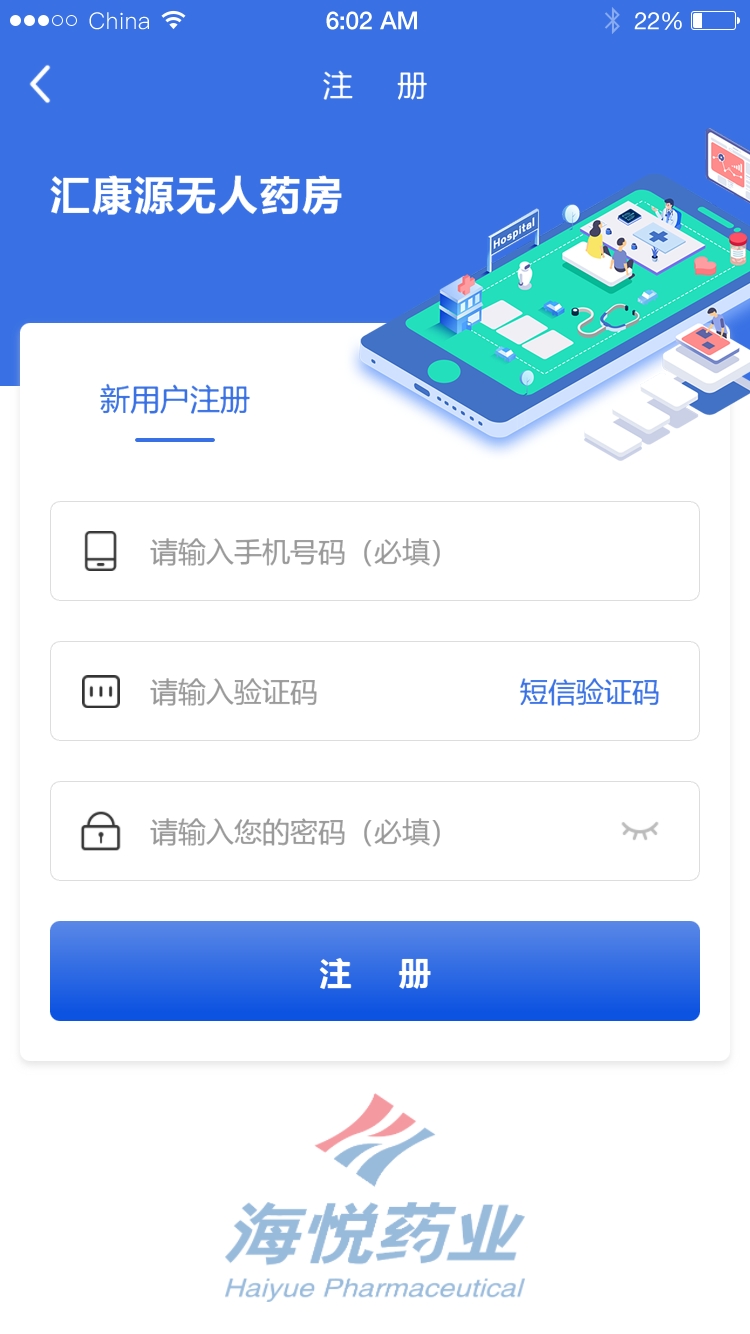Click the 注册 title in navigation bar

(375, 87)
